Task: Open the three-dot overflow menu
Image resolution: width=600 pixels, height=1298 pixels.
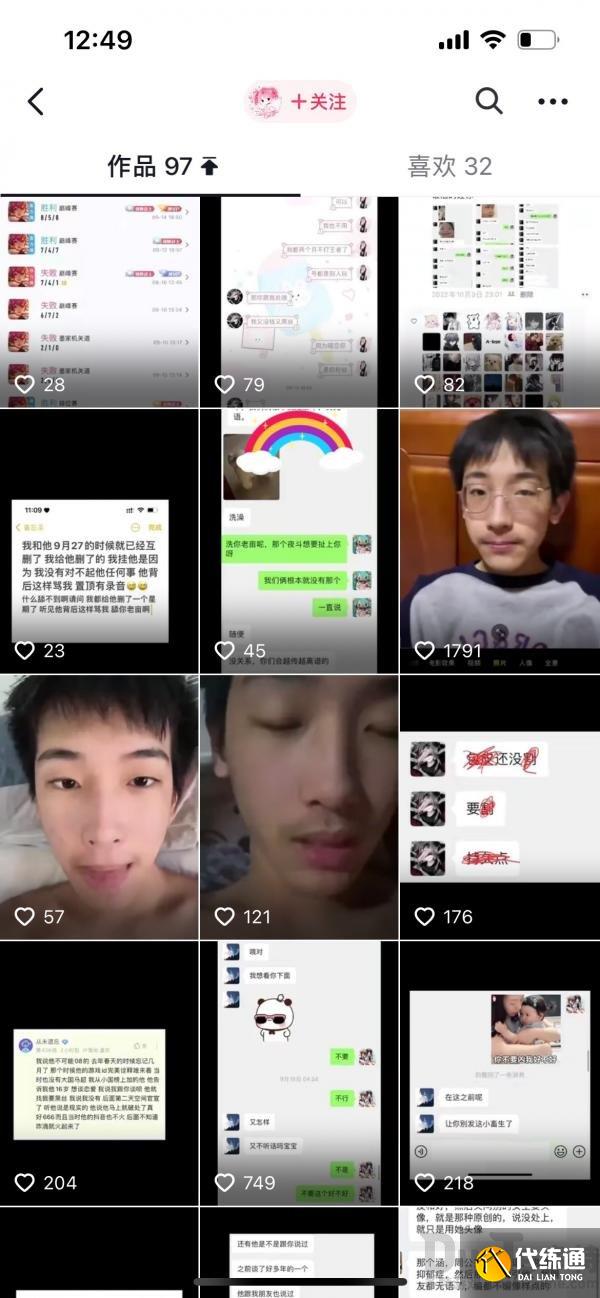Action: [x=552, y=101]
